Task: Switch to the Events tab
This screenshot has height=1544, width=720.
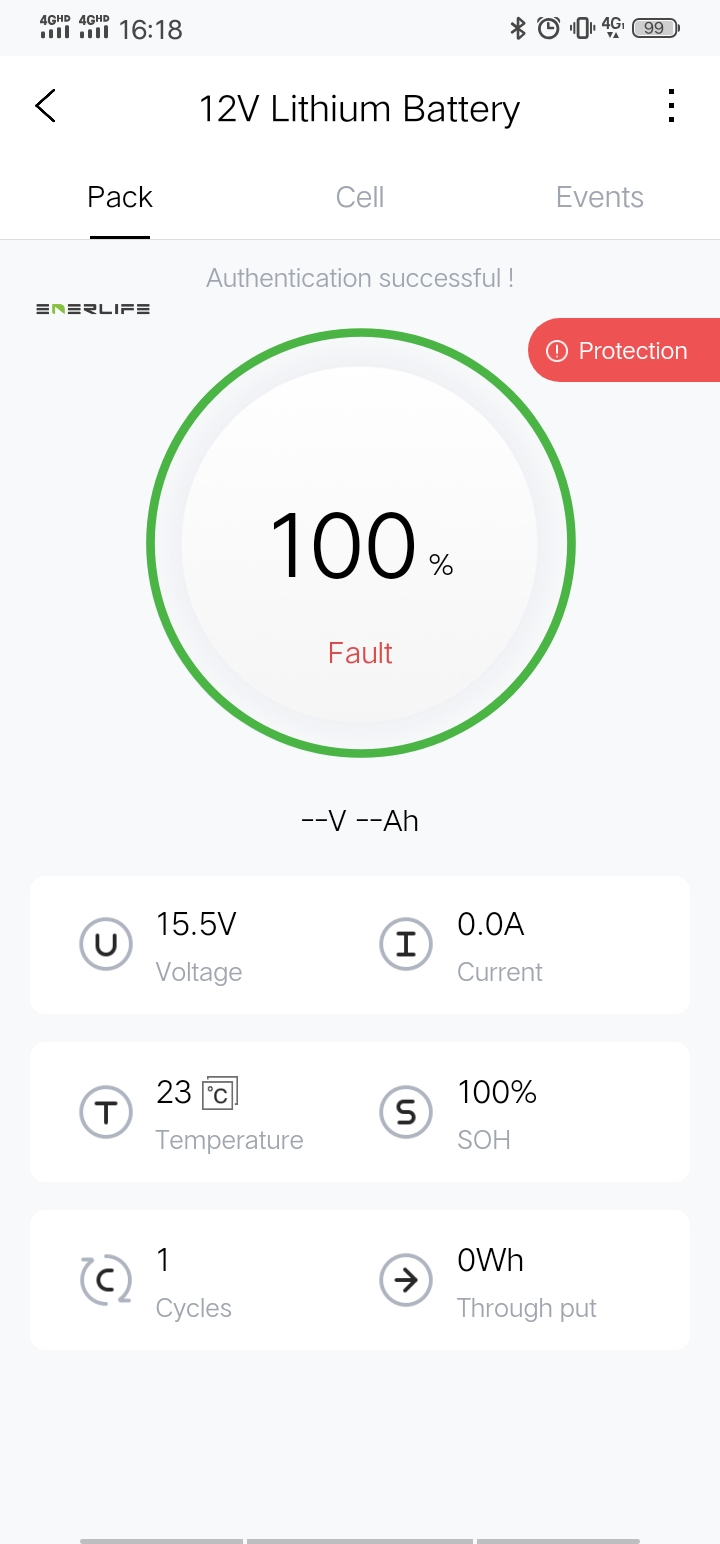Action: point(599,197)
